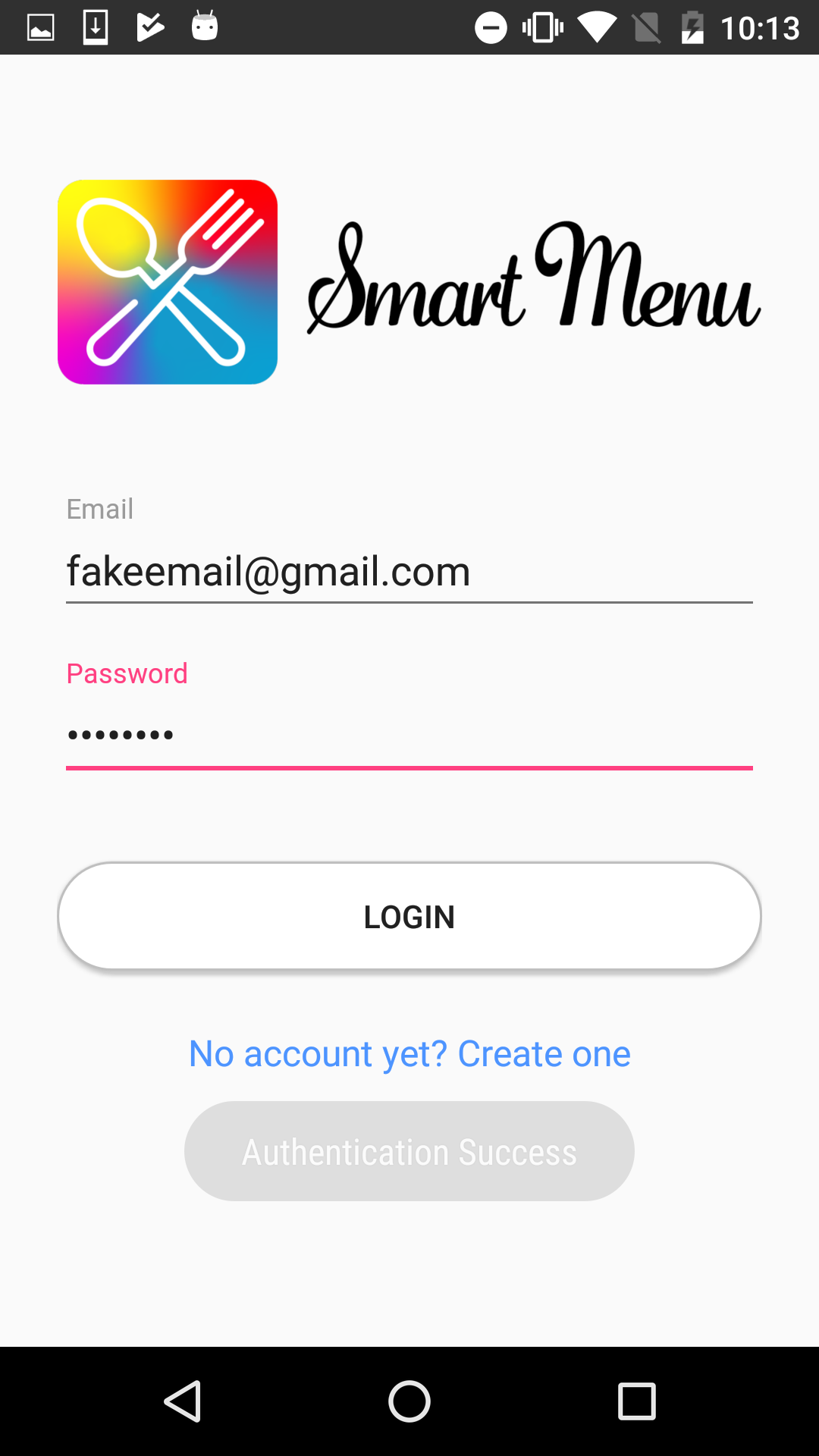Viewport: 819px width, 1456px height.
Task: Tap the LOGIN button
Action: click(409, 916)
